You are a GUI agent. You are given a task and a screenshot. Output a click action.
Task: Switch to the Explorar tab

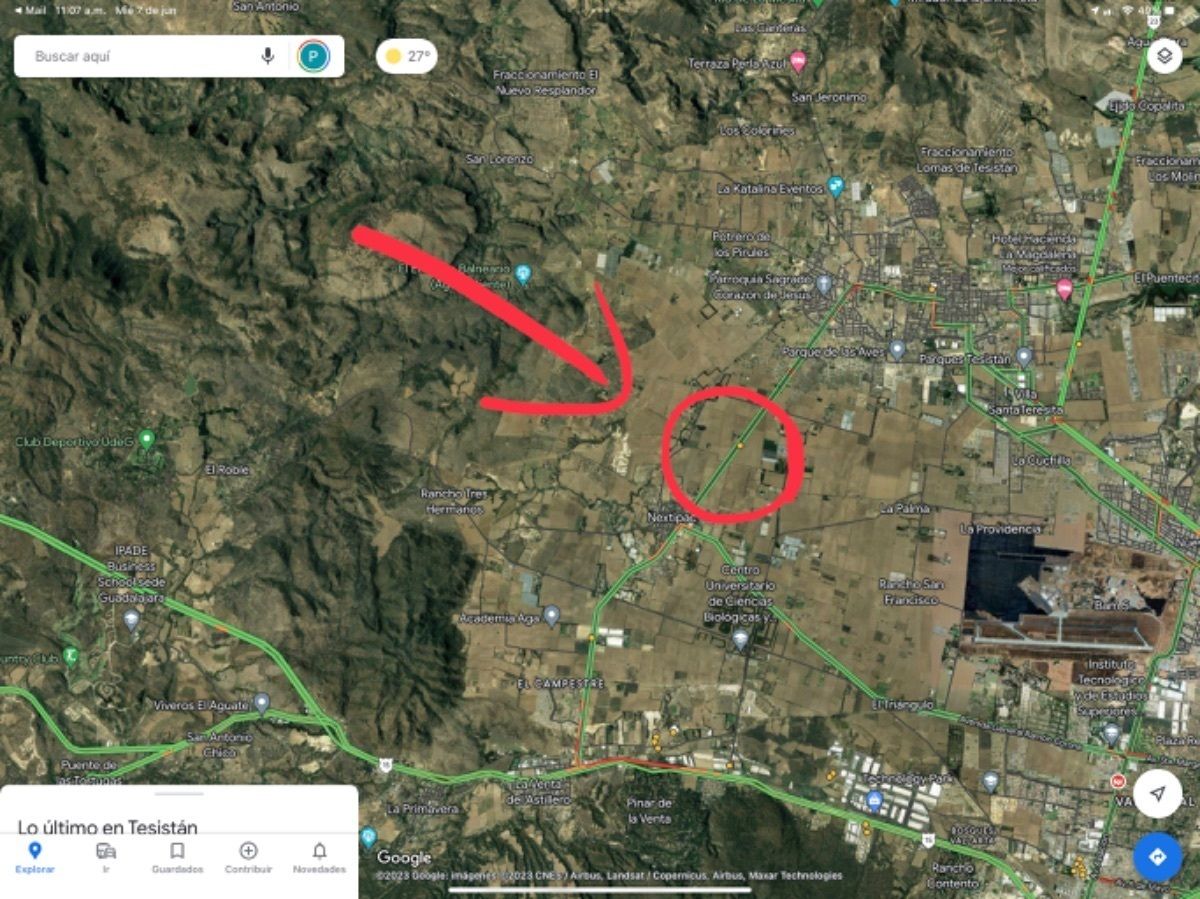35,857
